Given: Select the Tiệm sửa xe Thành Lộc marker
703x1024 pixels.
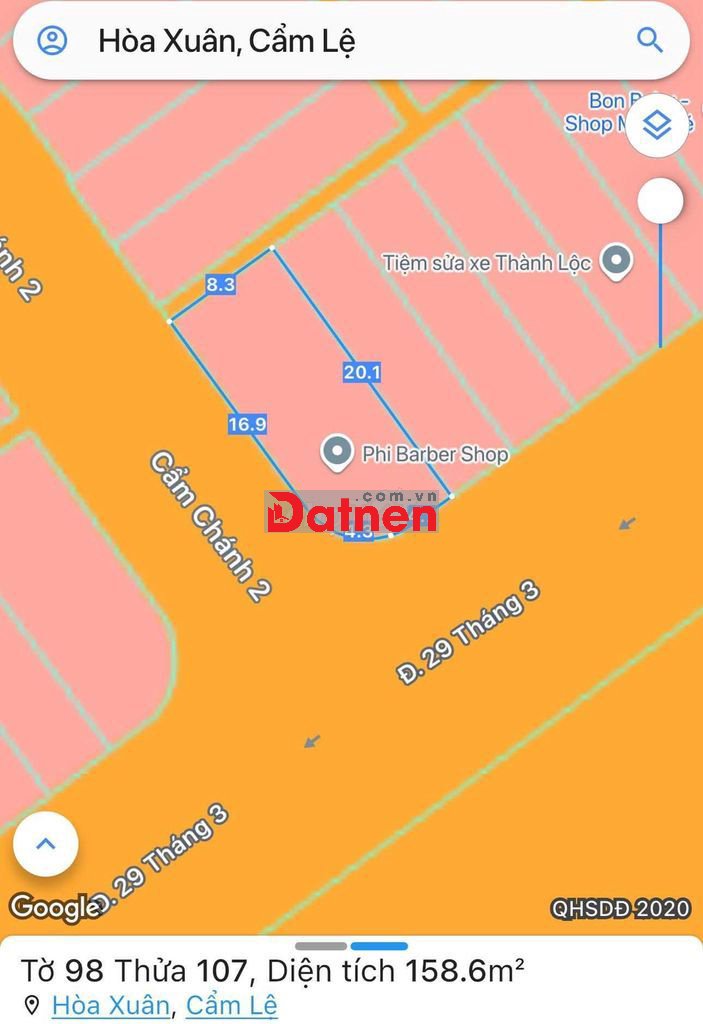Looking at the screenshot, I should pyautogui.click(x=618, y=262).
